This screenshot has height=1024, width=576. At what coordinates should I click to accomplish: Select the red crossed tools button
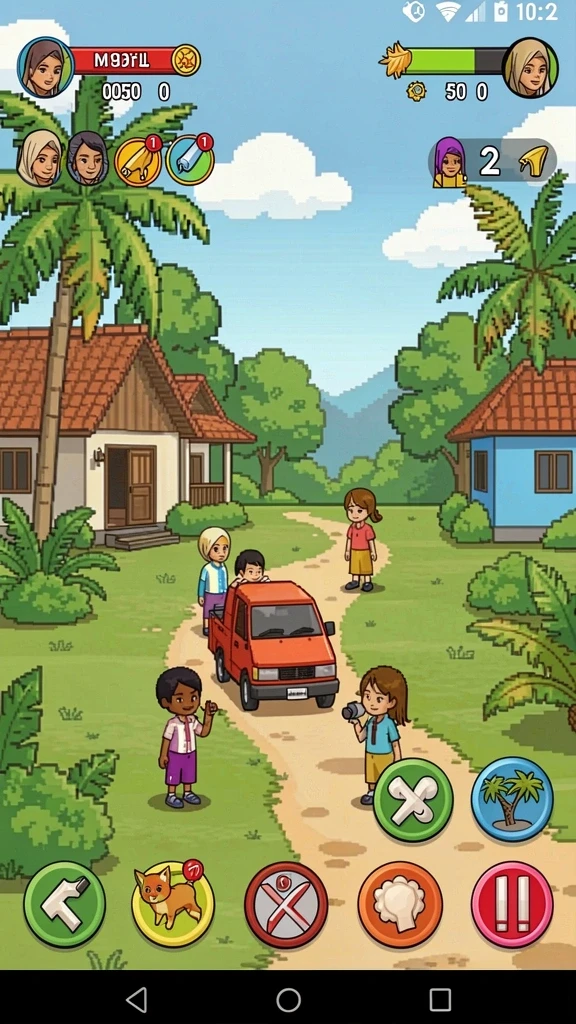286,904
